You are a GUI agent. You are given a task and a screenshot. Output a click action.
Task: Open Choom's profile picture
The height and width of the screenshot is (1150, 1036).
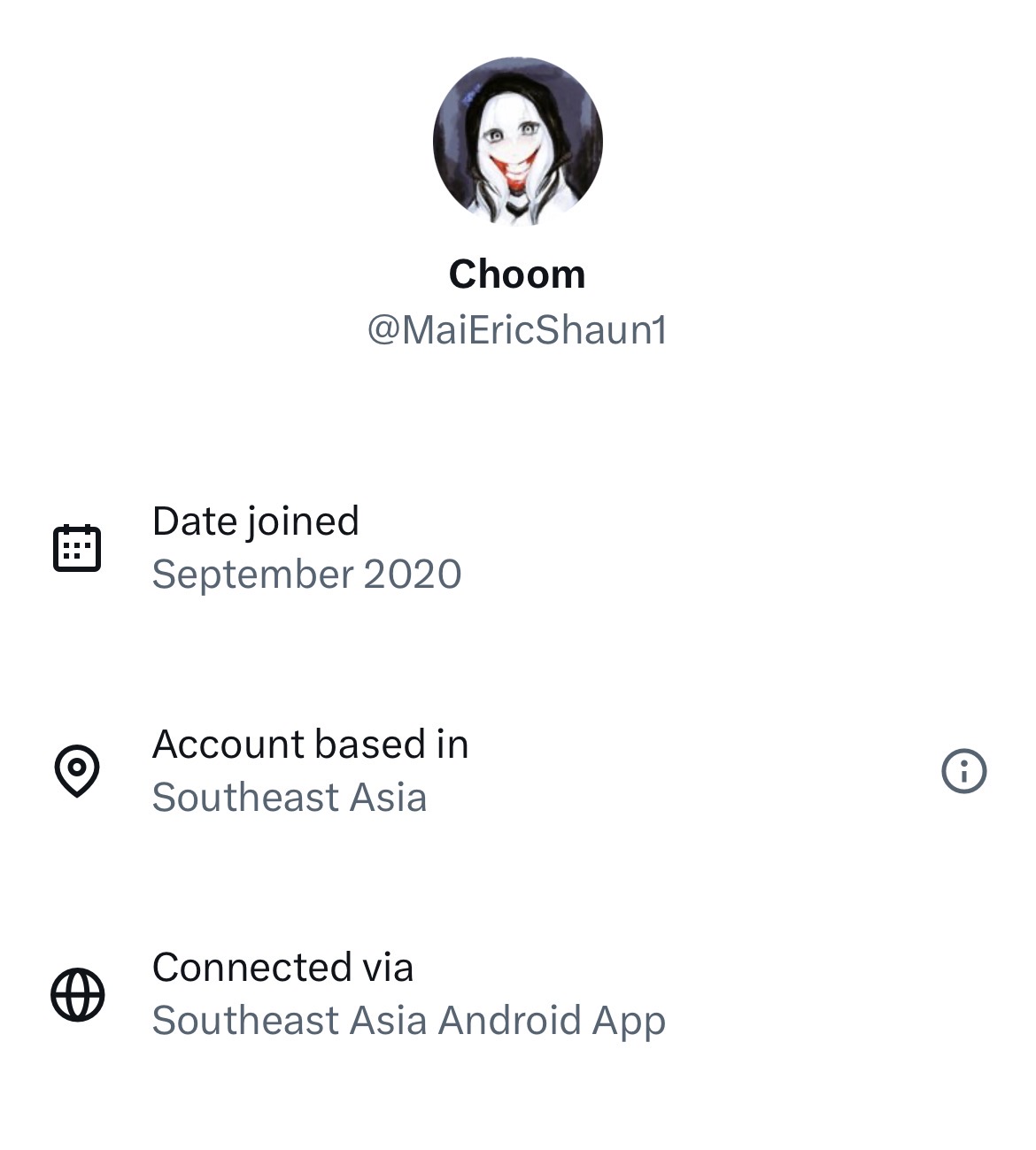[518, 142]
